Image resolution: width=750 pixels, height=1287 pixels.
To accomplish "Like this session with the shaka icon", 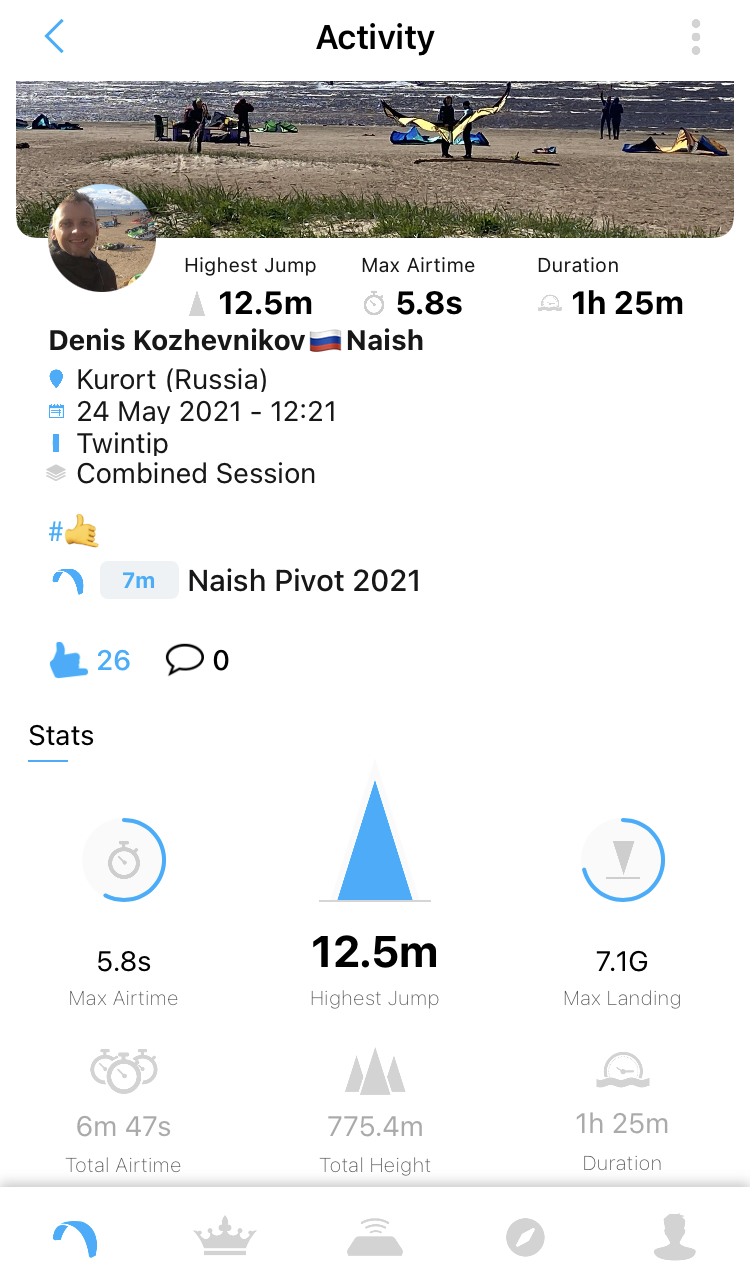I will (x=69, y=660).
